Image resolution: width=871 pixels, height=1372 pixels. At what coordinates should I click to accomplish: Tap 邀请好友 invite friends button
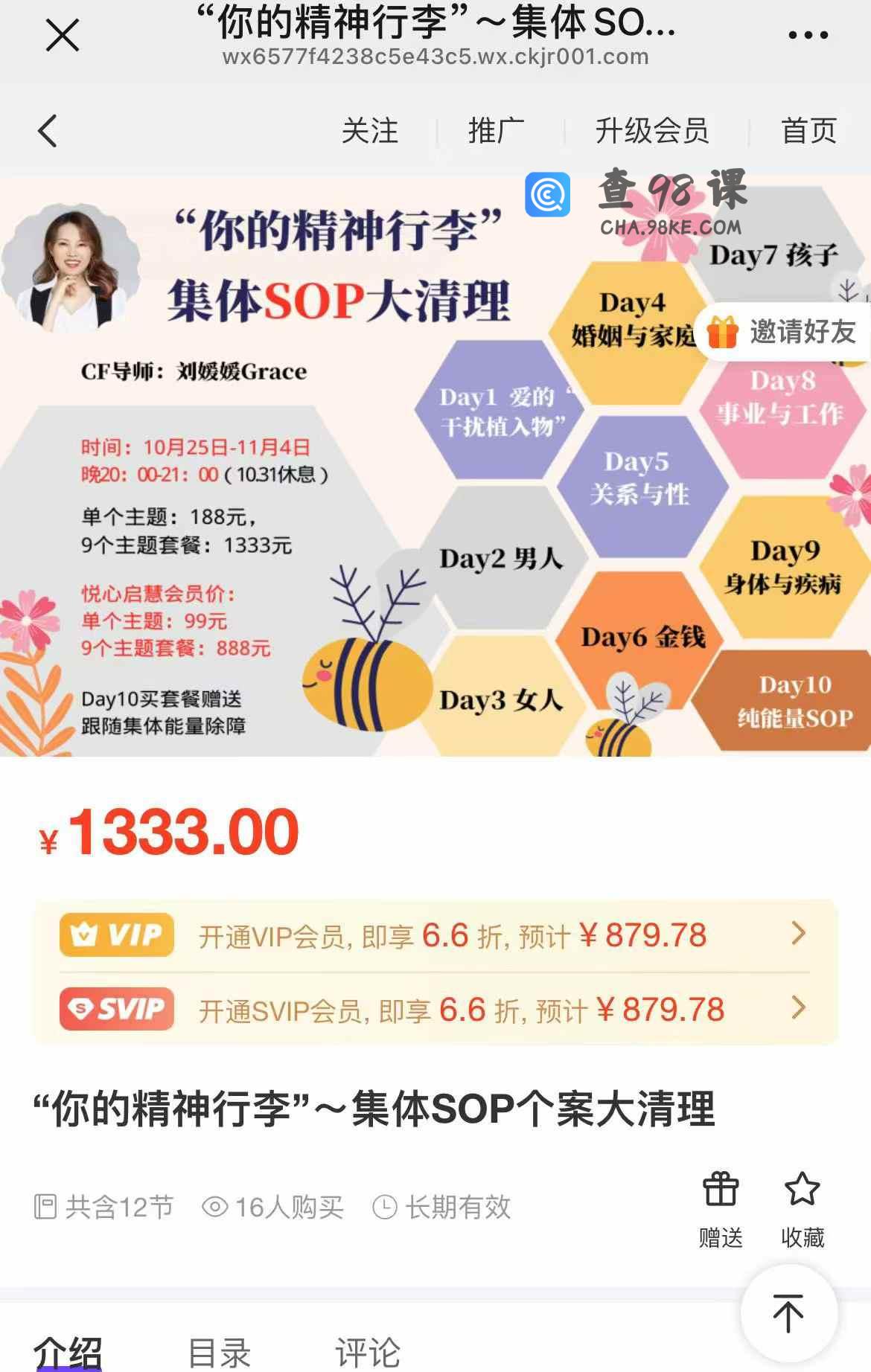(783, 332)
